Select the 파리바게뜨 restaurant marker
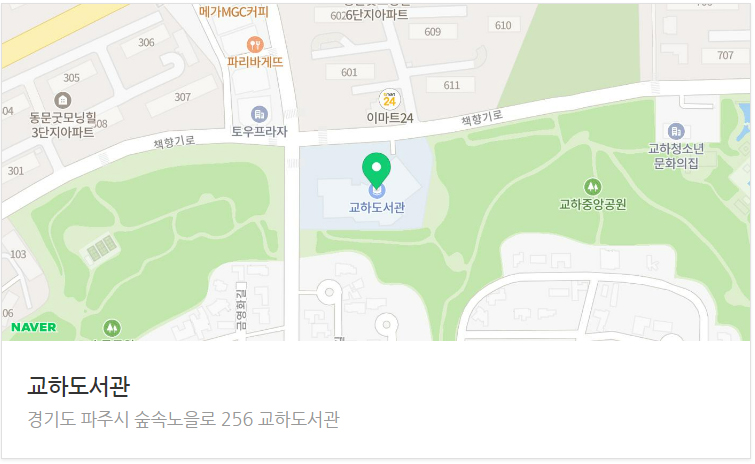Image resolution: width=755 pixels, height=464 pixels. tap(255, 45)
